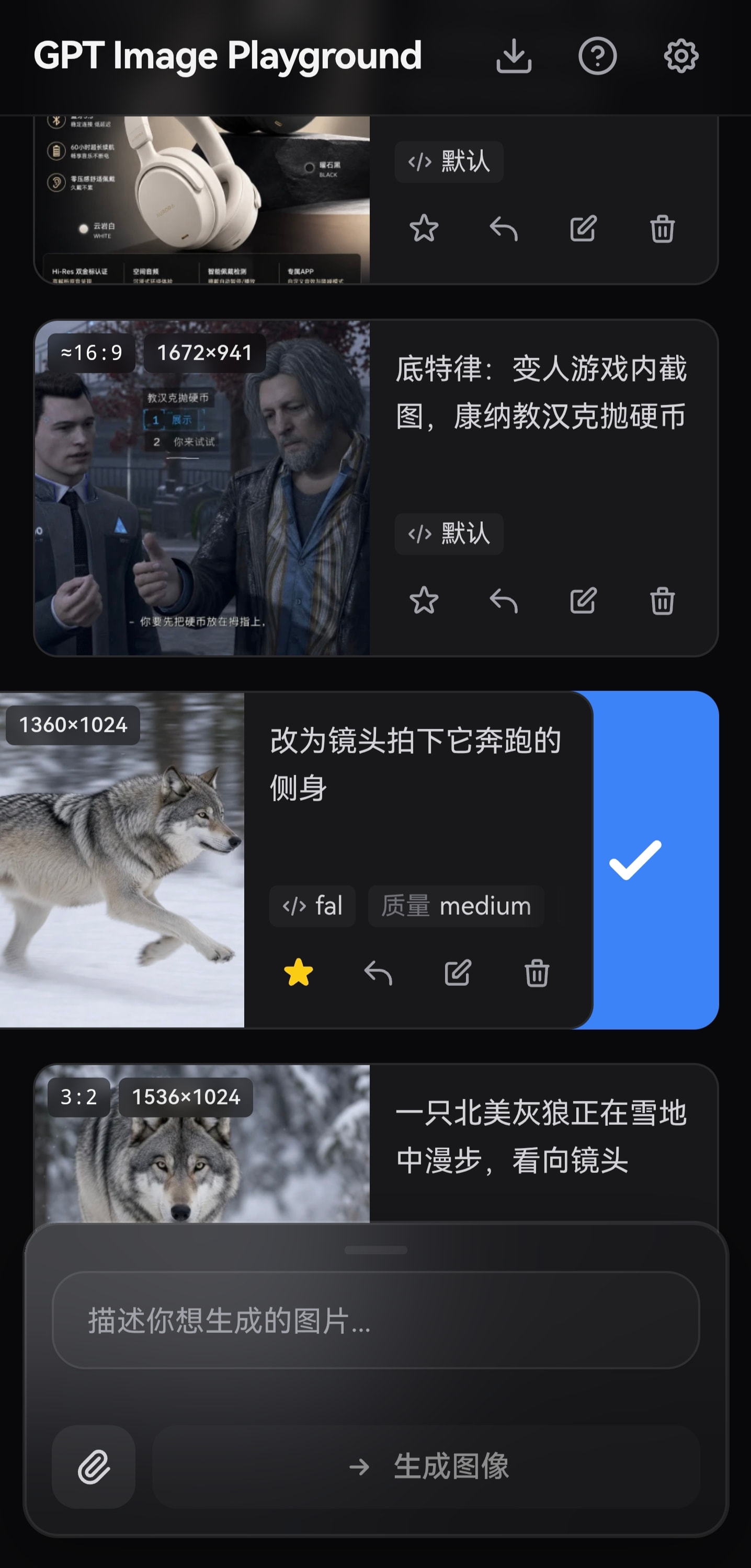Image resolution: width=751 pixels, height=1568 pixels.
Task: Edit the Detroit game screenshot card
Action: coord(583,601)
